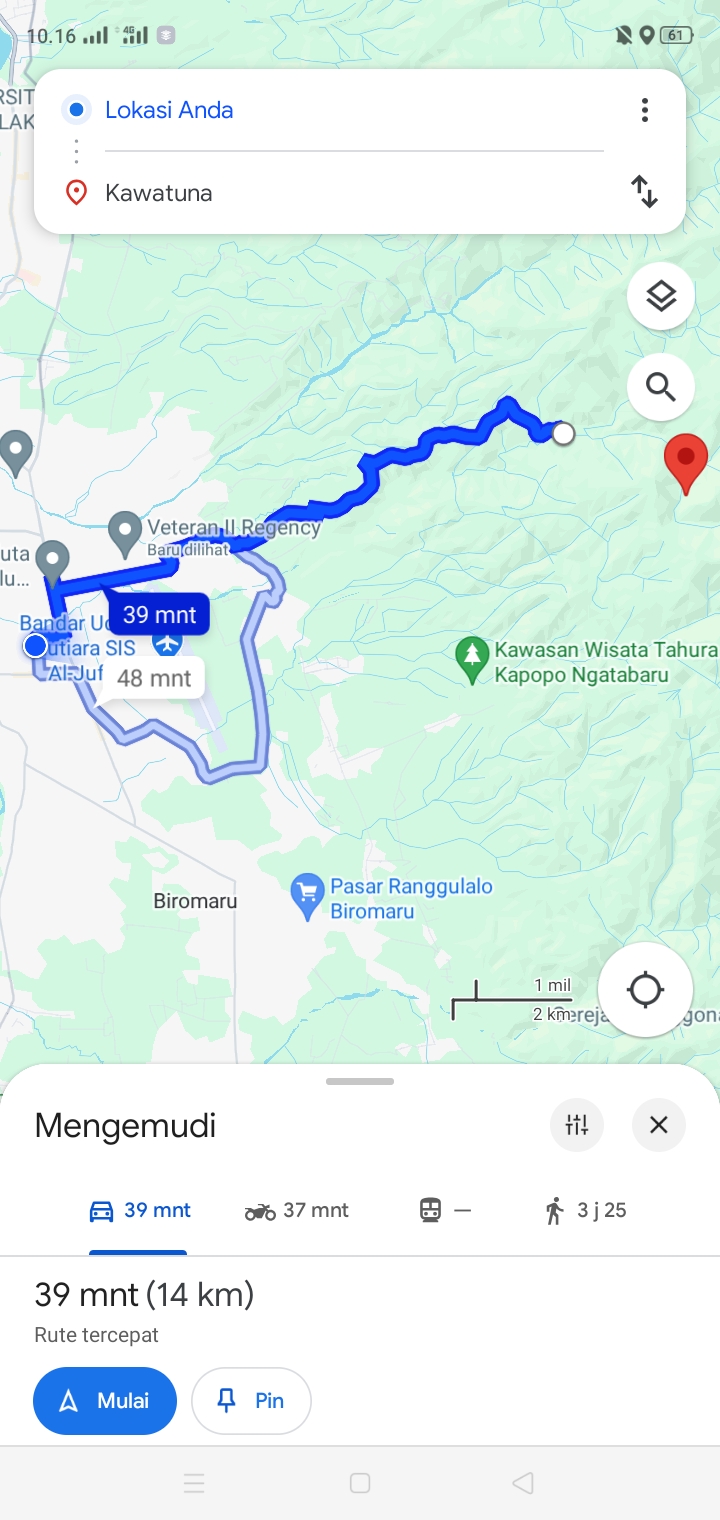720x1520 pixels.
Task: Open route options filter
Action: (x=577, y=1125)
